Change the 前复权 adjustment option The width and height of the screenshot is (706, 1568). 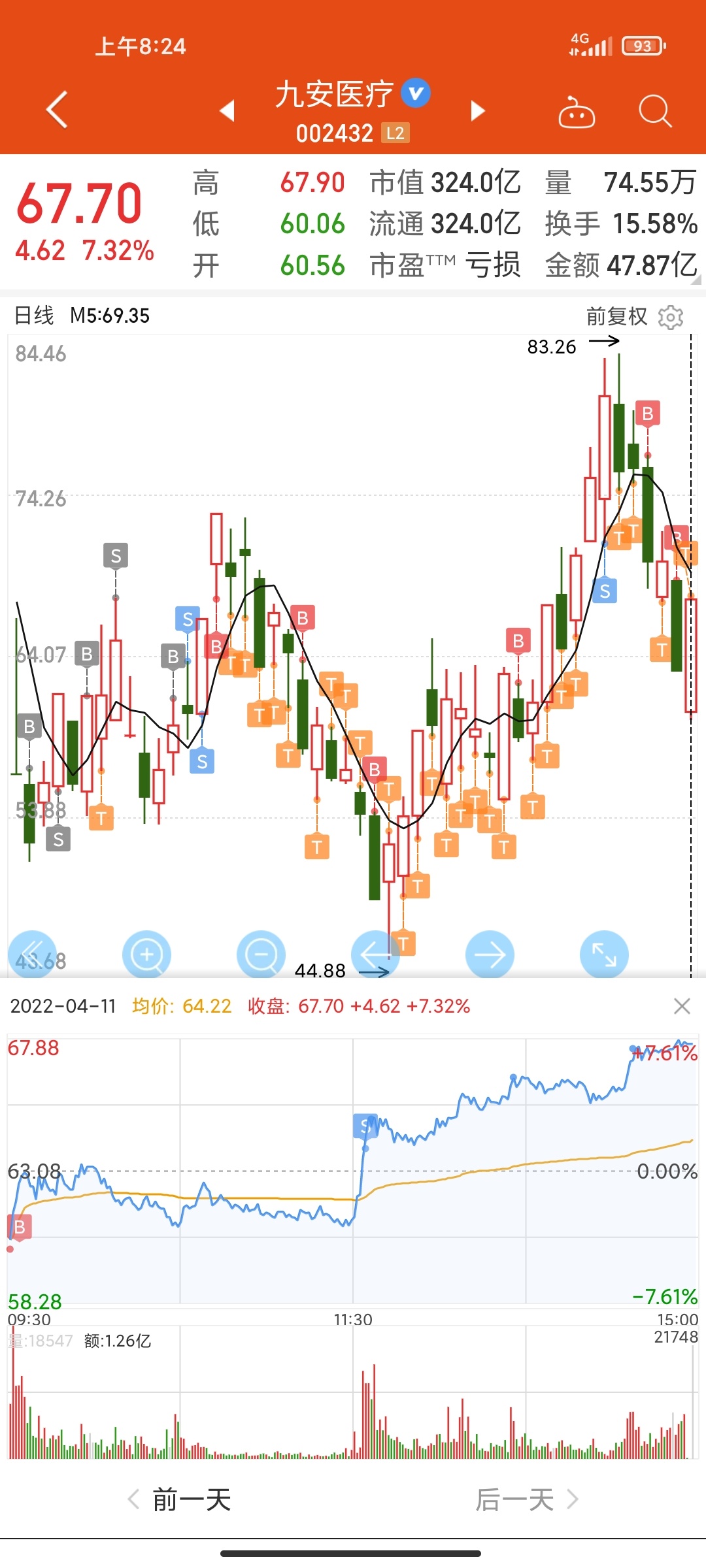click(616, 317)
